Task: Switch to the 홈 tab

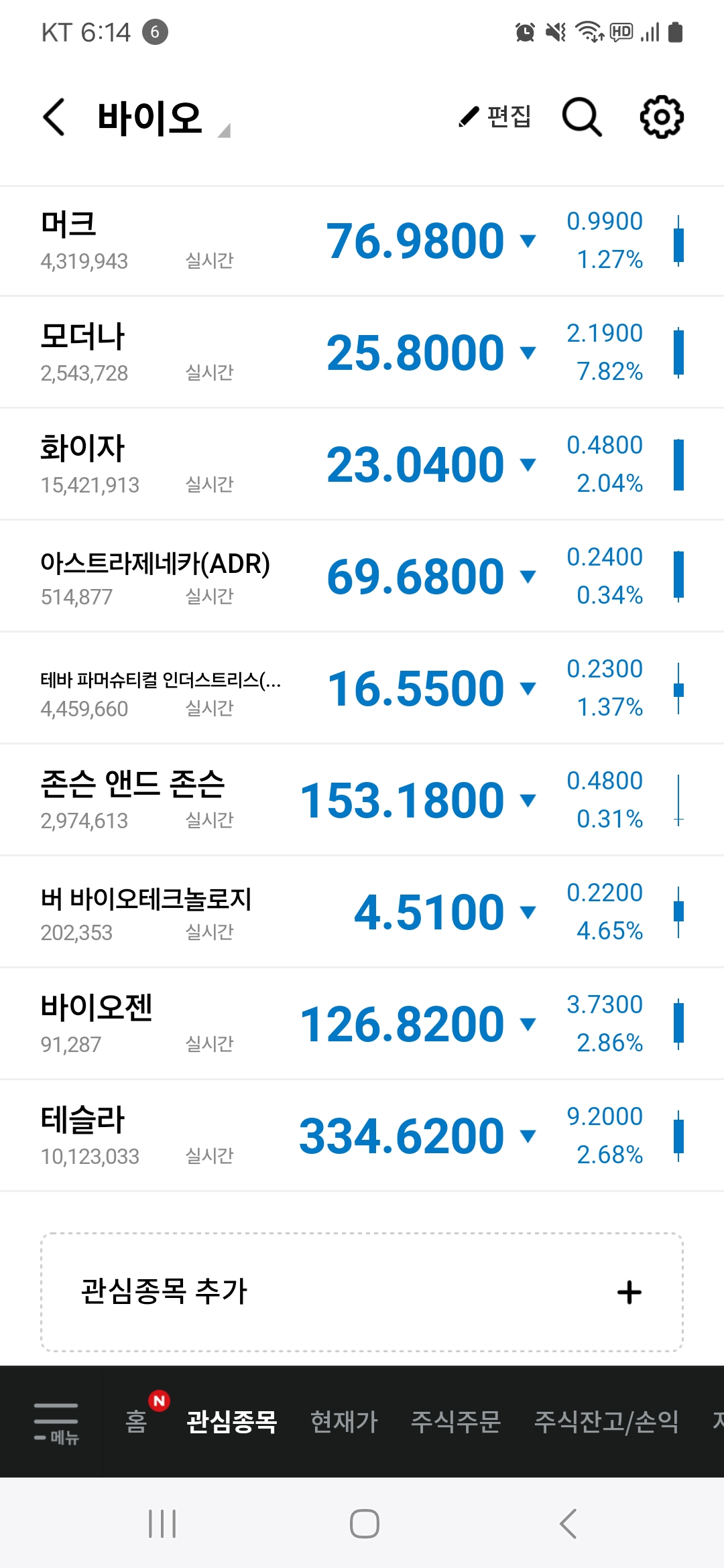Action: (x=136, y=1421)
